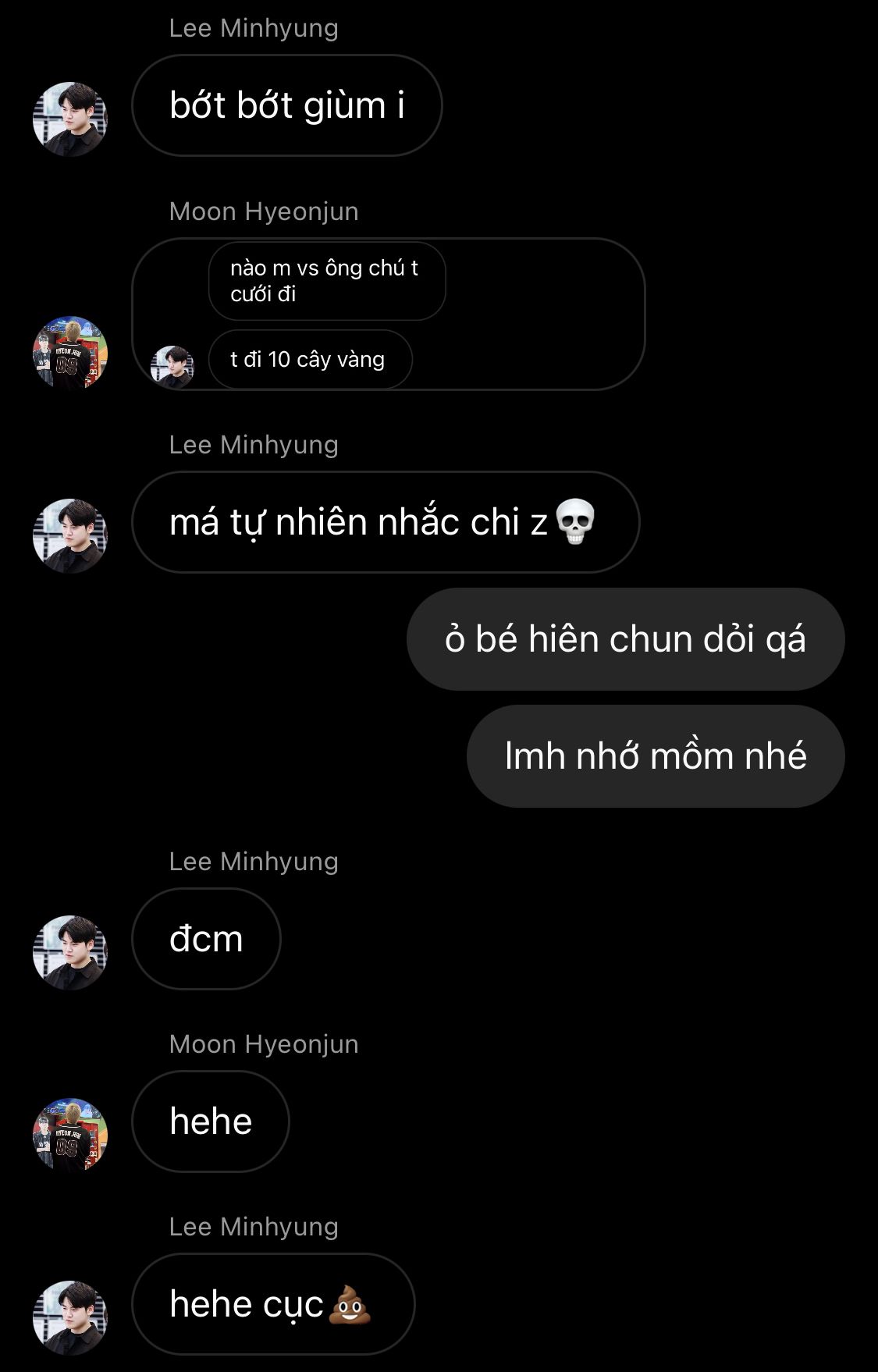This screenshot has width=878, height=1372.
Task: Open Lee Minhyung's avatar beside "hehe cục" message
Action: tap(69, 1317)
